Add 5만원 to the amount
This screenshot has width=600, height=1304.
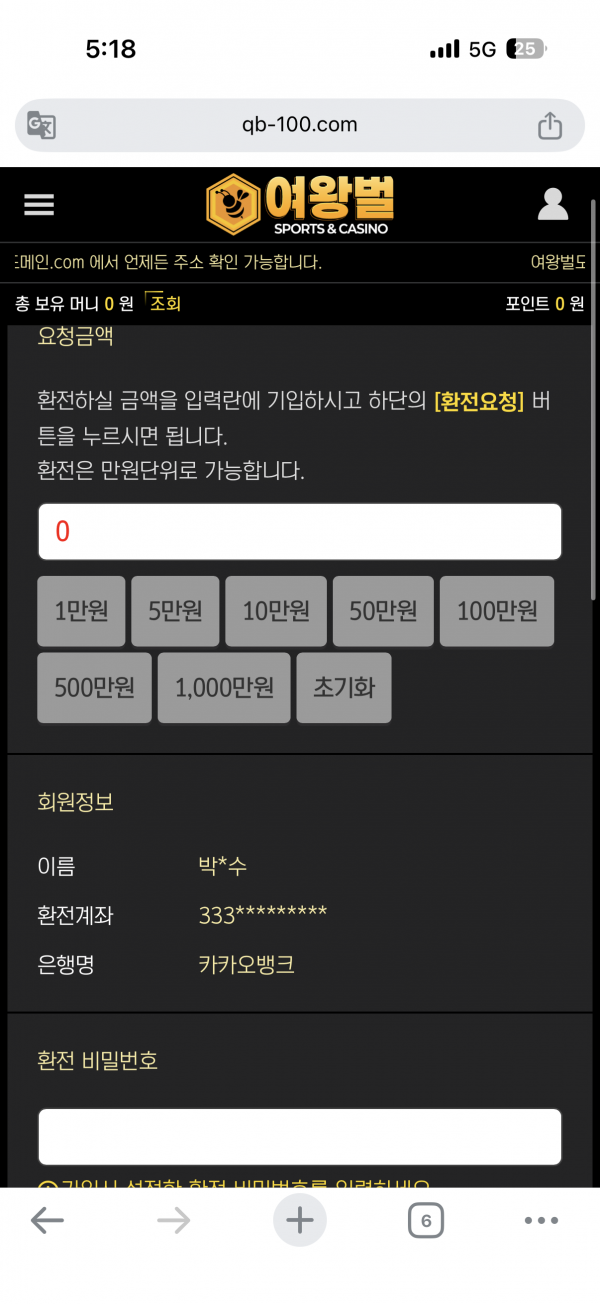pyautogui.click(x=175, y=610)
